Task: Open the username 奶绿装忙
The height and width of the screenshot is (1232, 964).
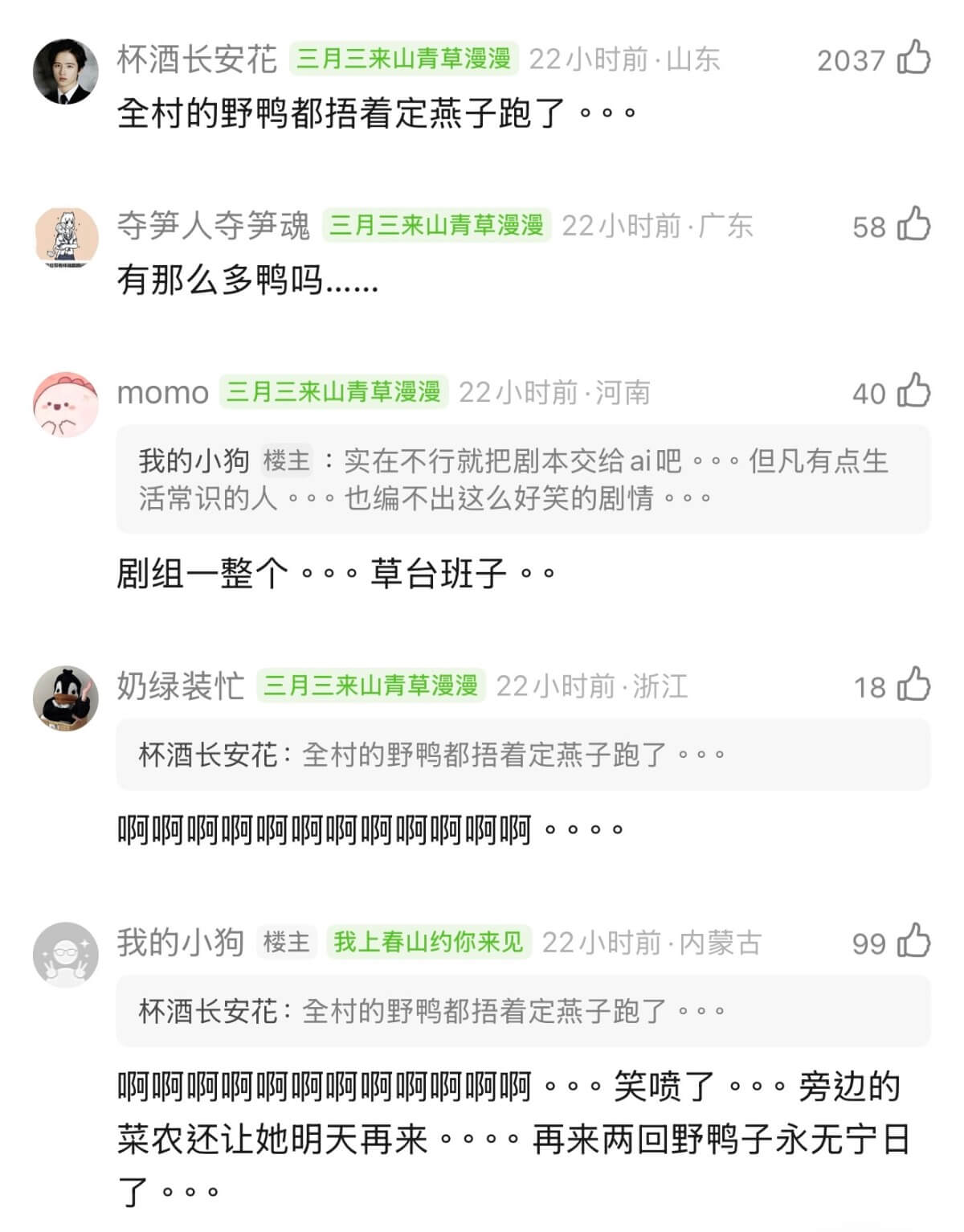Action: click(x=180, y=686)
